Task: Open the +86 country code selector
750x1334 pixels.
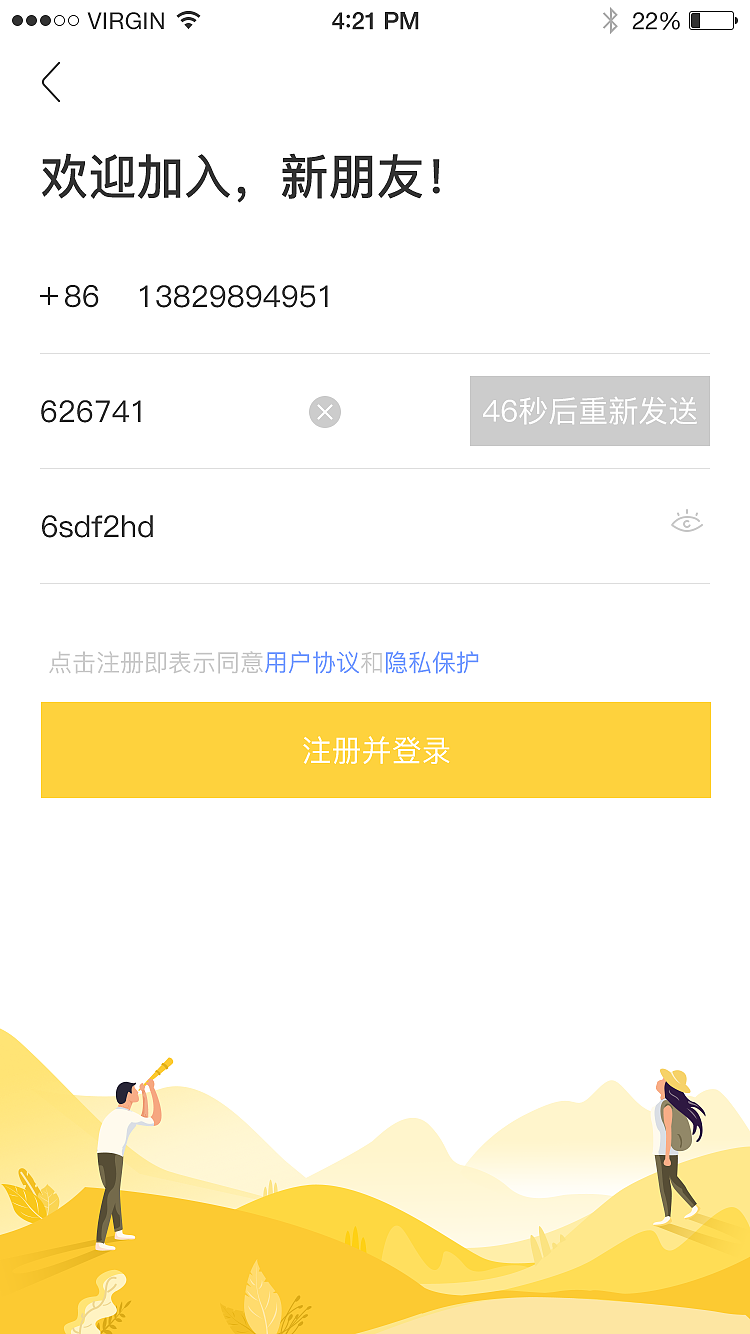Action: click(68, 296)
